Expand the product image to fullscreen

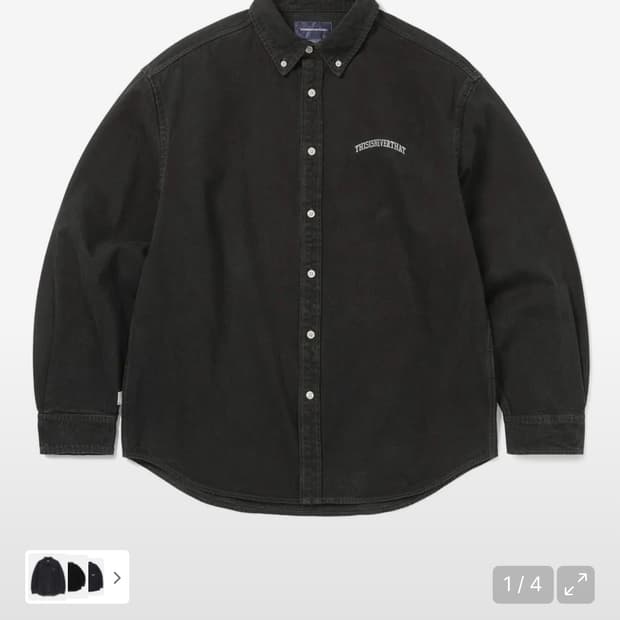(x=575, y=585)
